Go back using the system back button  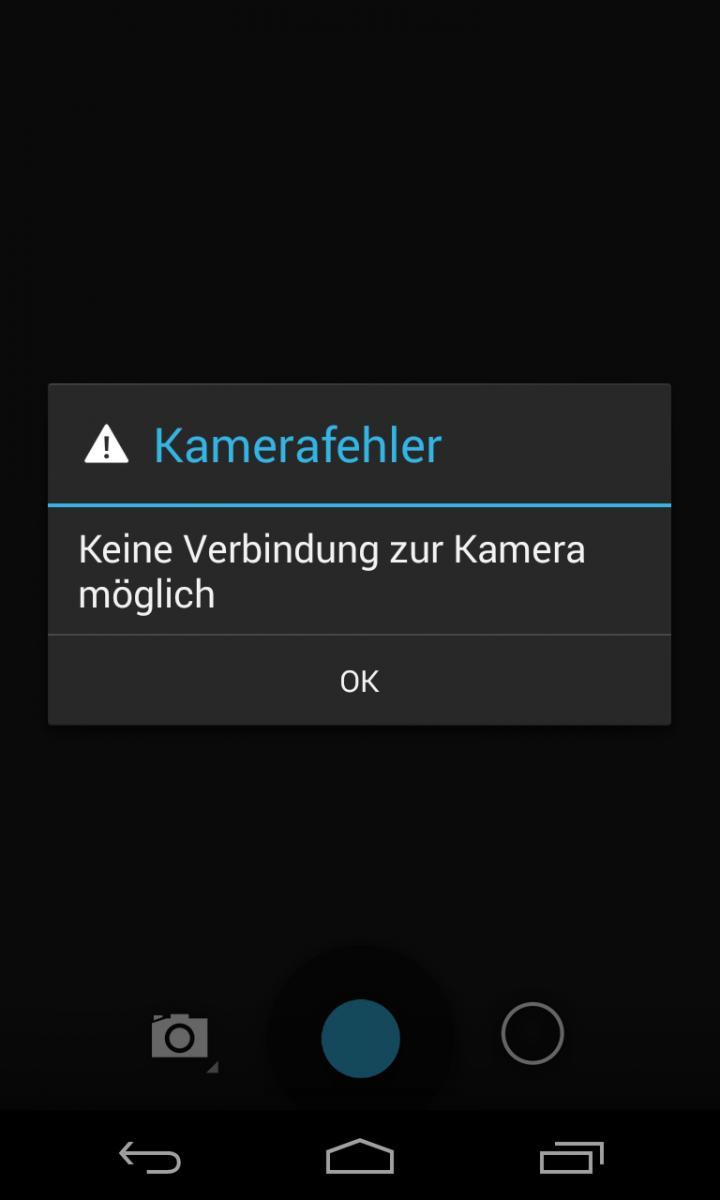point(150,1157)
